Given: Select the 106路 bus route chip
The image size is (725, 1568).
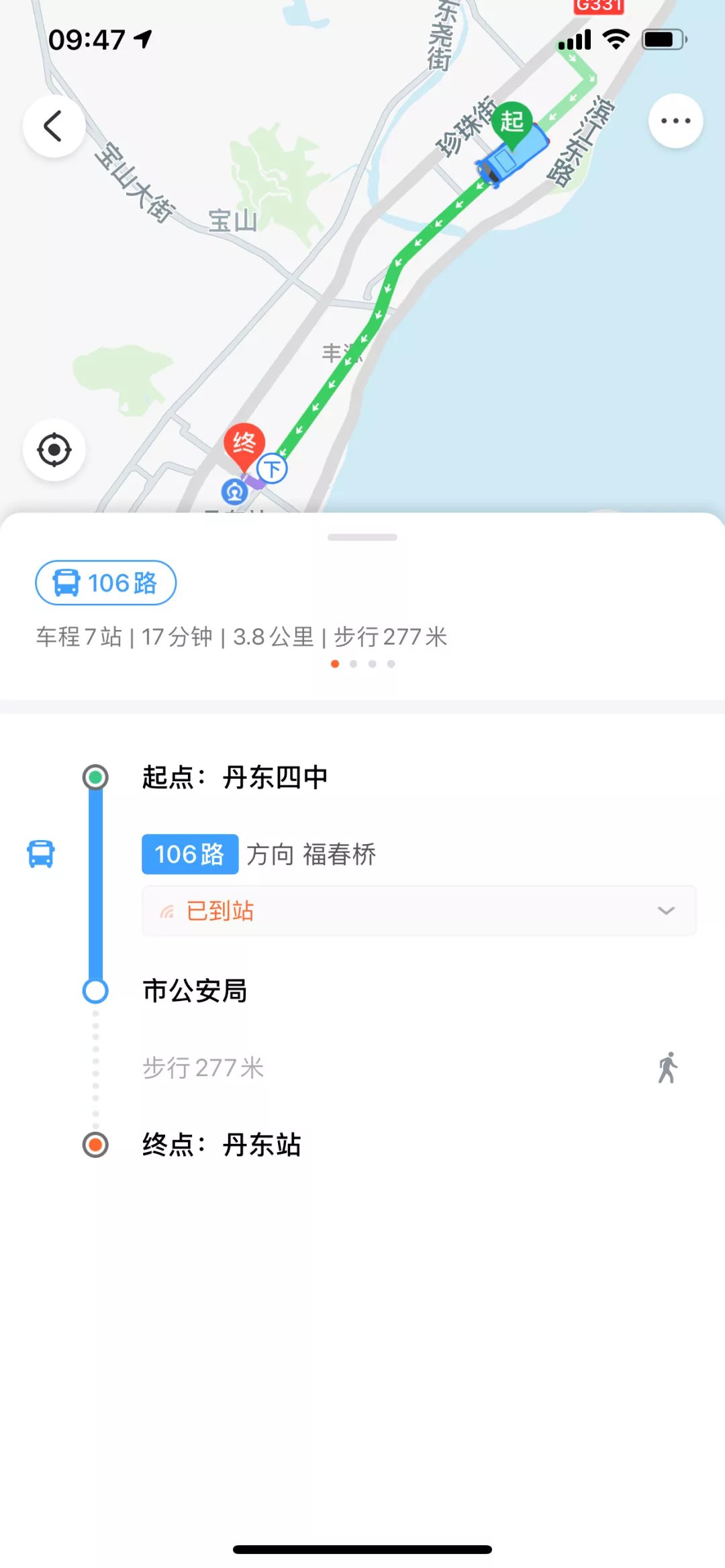Looking at the screenshot, I should click(106, 582).
